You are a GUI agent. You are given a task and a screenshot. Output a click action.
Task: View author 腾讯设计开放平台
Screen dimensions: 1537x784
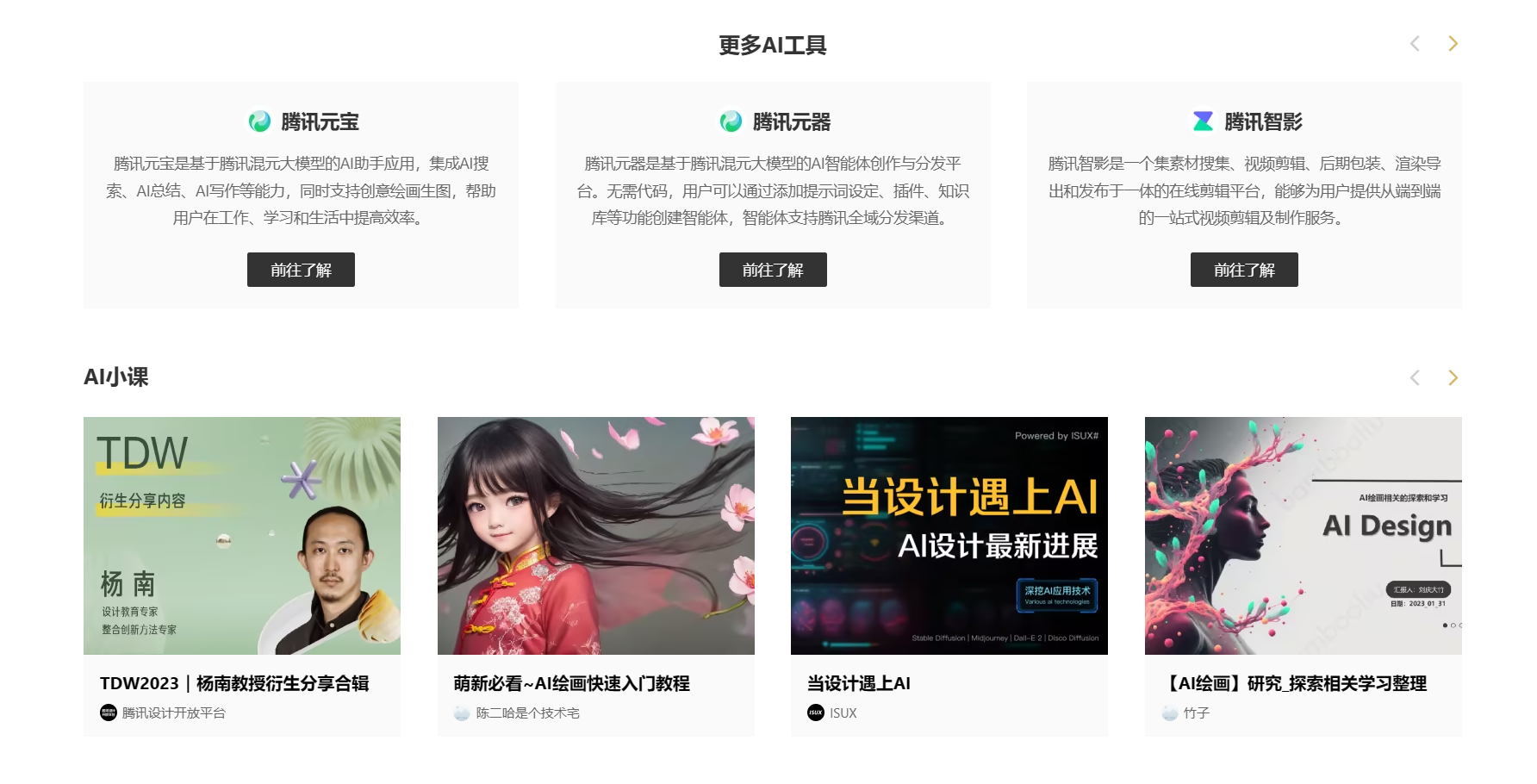(172, 712)
